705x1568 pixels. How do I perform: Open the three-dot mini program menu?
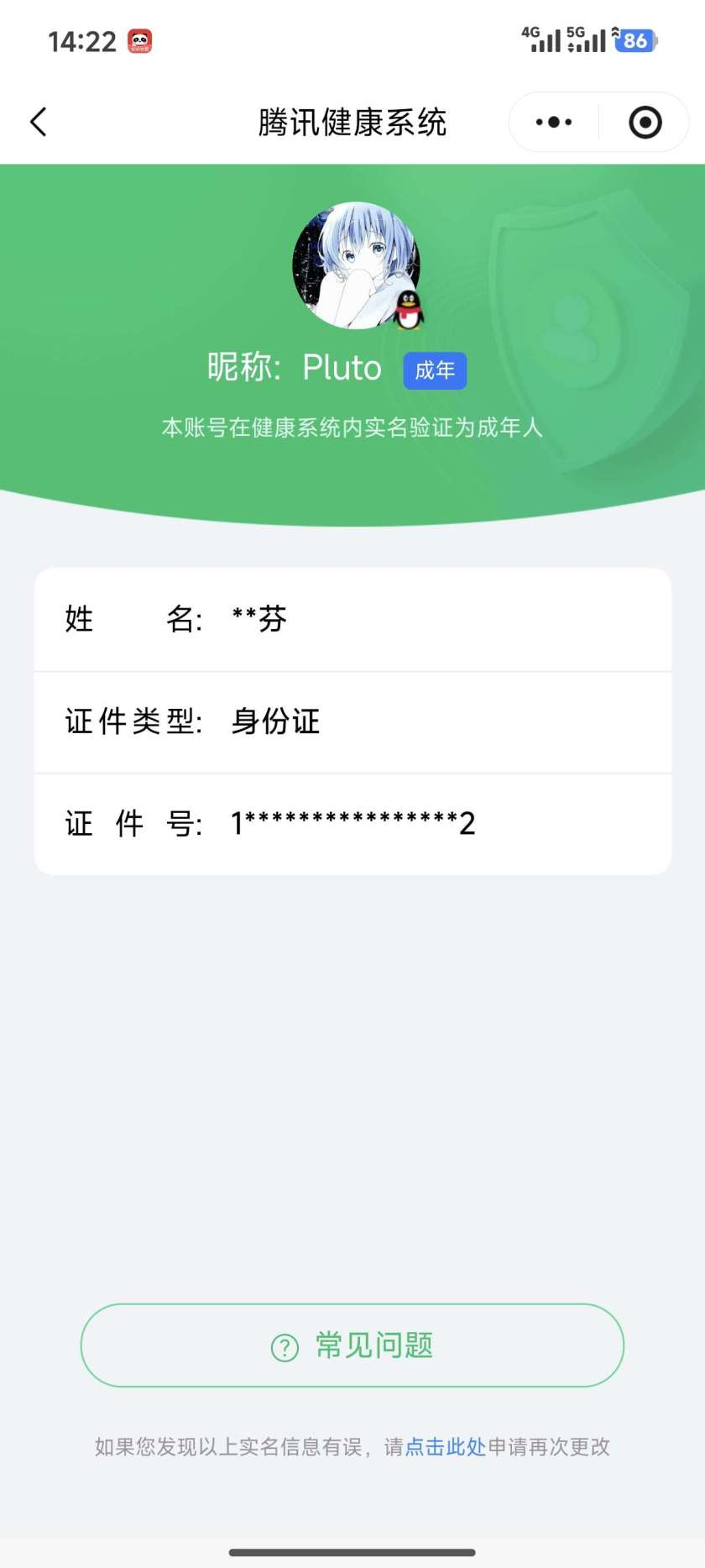click(x=551, y=122)
